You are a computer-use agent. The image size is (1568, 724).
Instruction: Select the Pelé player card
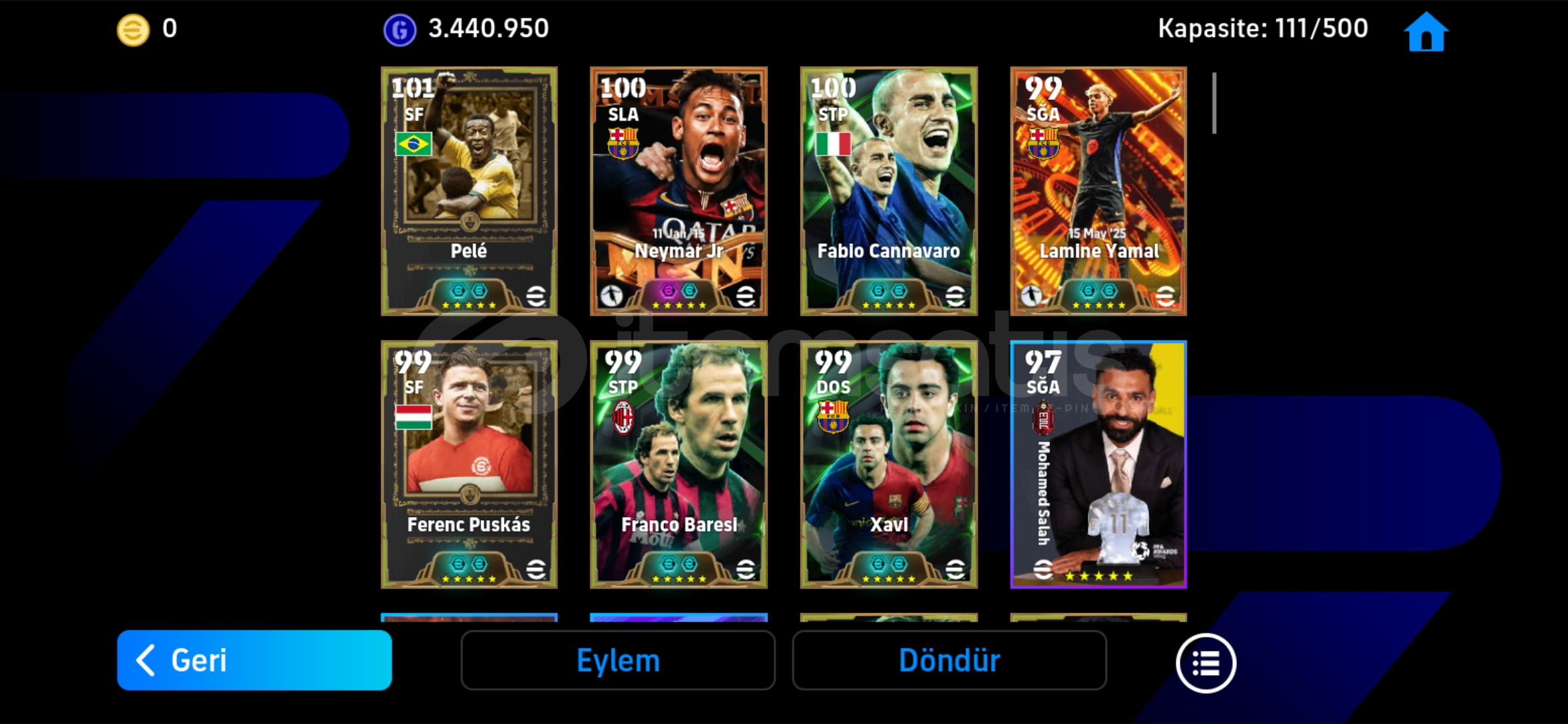click(x=469, y=191)
